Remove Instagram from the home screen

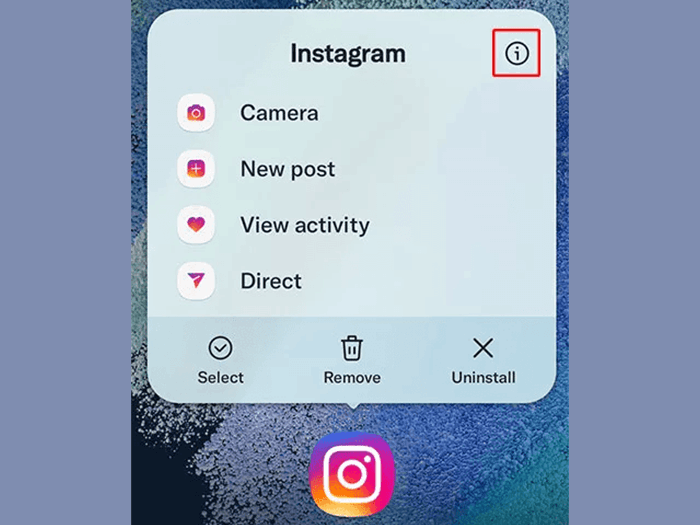tap(352, 360)
